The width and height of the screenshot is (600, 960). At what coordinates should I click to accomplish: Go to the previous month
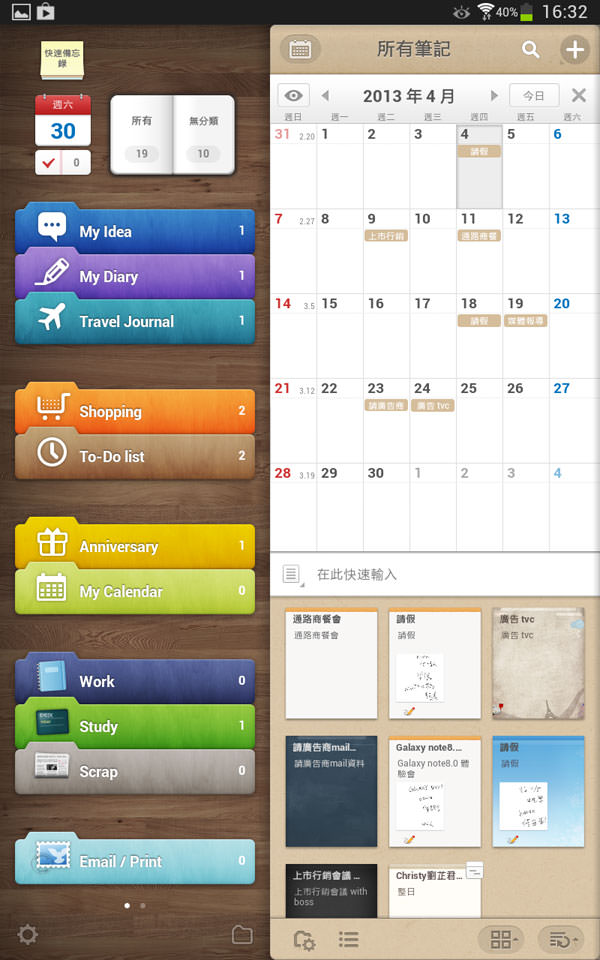[x=325, y=96]
